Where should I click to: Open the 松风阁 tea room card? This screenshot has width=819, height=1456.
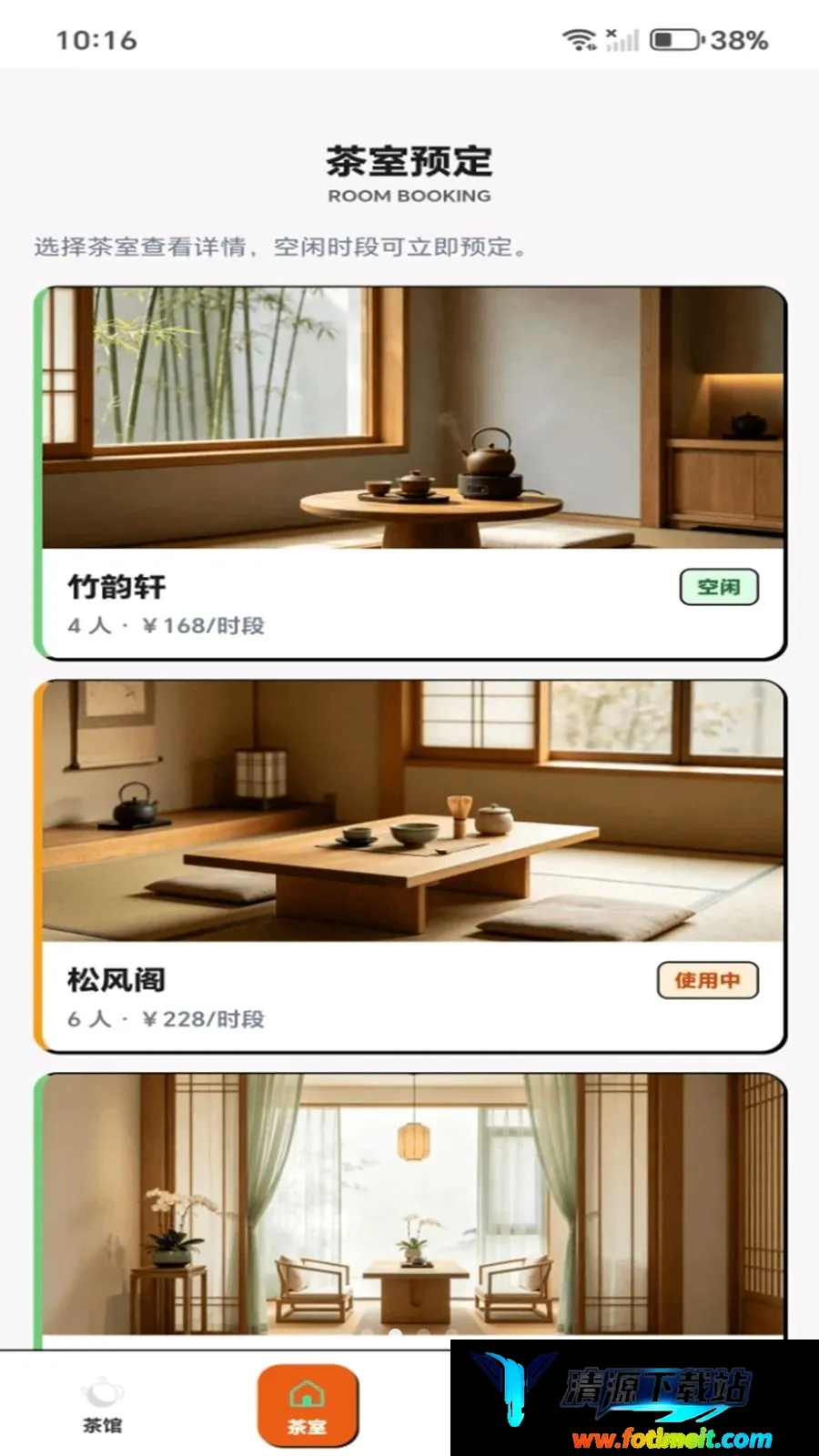pyautogui.click(x=409, y=865)
